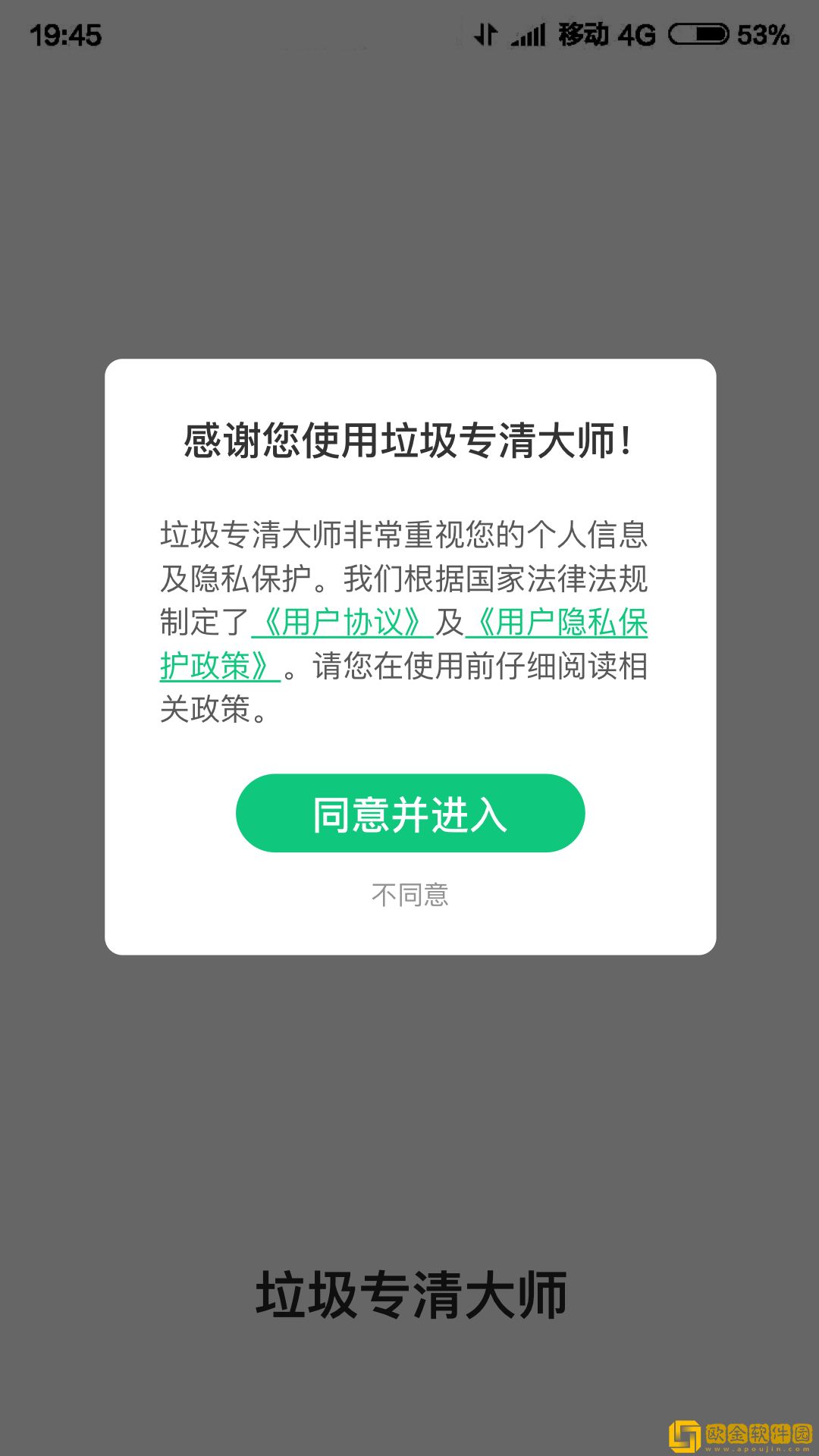
Task: Tap the green rounded agree button area
Action: (409, 813)
